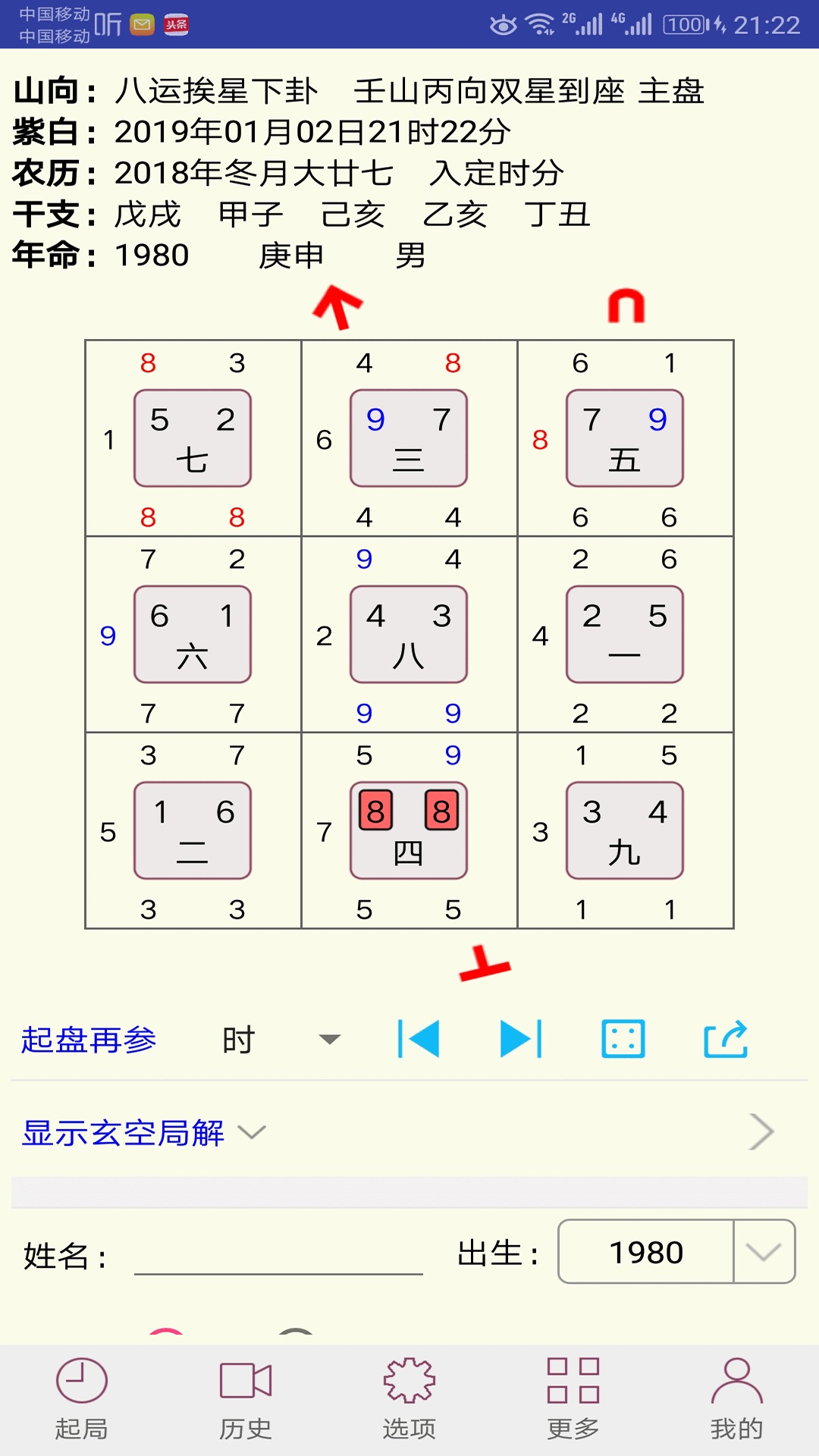Open the 时 dropdown selector
This screenshot has height=1456, width=819.
click(x=281, y=1040)
